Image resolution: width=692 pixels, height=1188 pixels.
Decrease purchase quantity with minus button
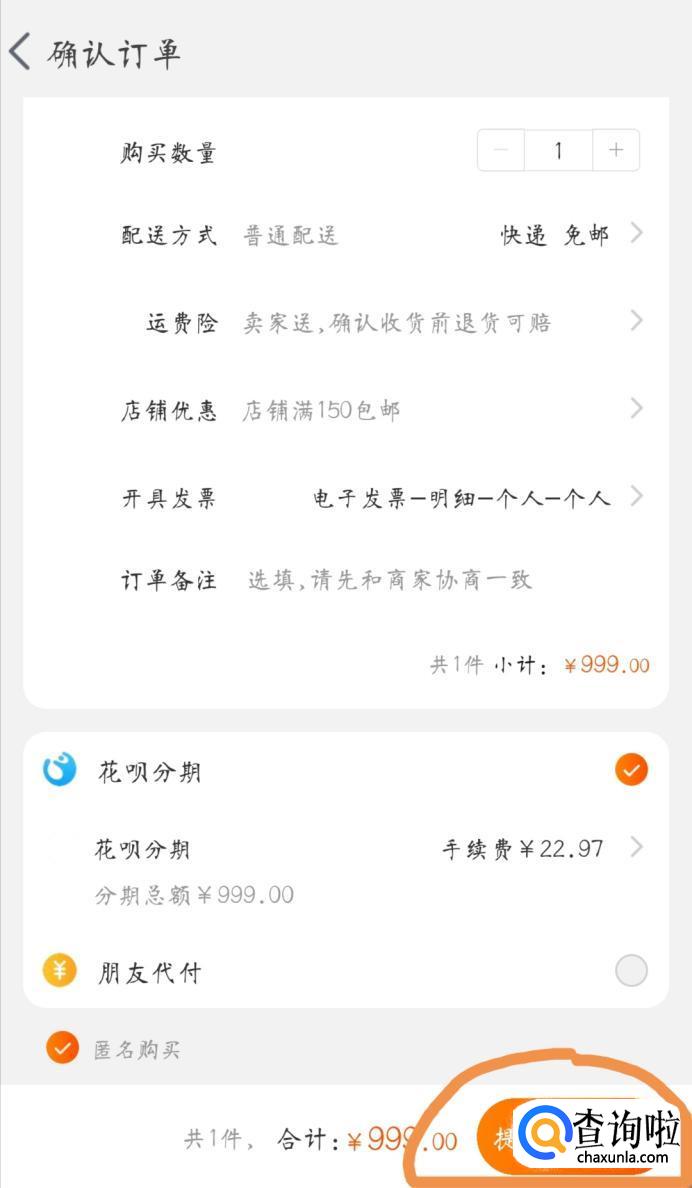[501, 151]
